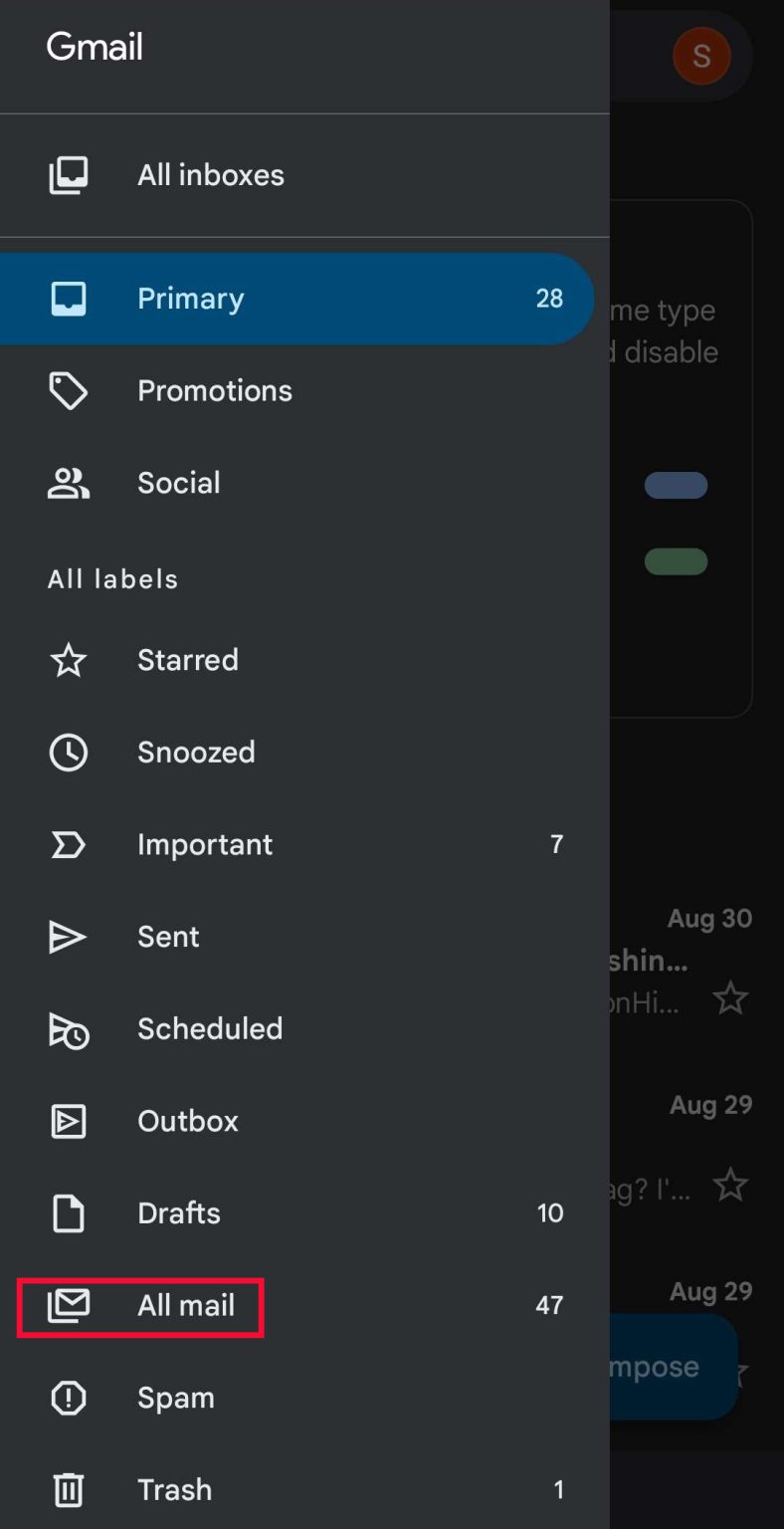Go to the Starred label
Screen dimensions: 784x1529
coord(187,660)
